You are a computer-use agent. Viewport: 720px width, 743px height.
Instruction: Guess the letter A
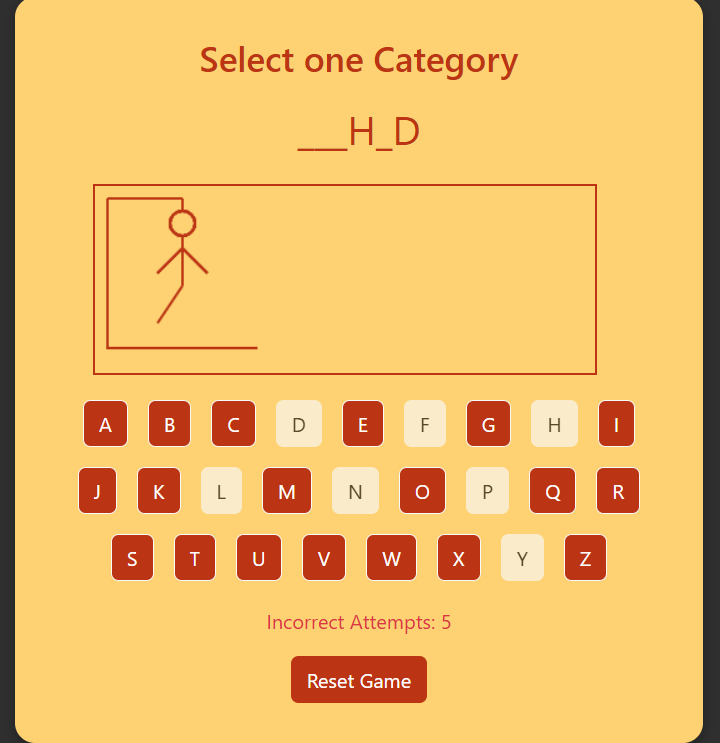coord(105,424)
